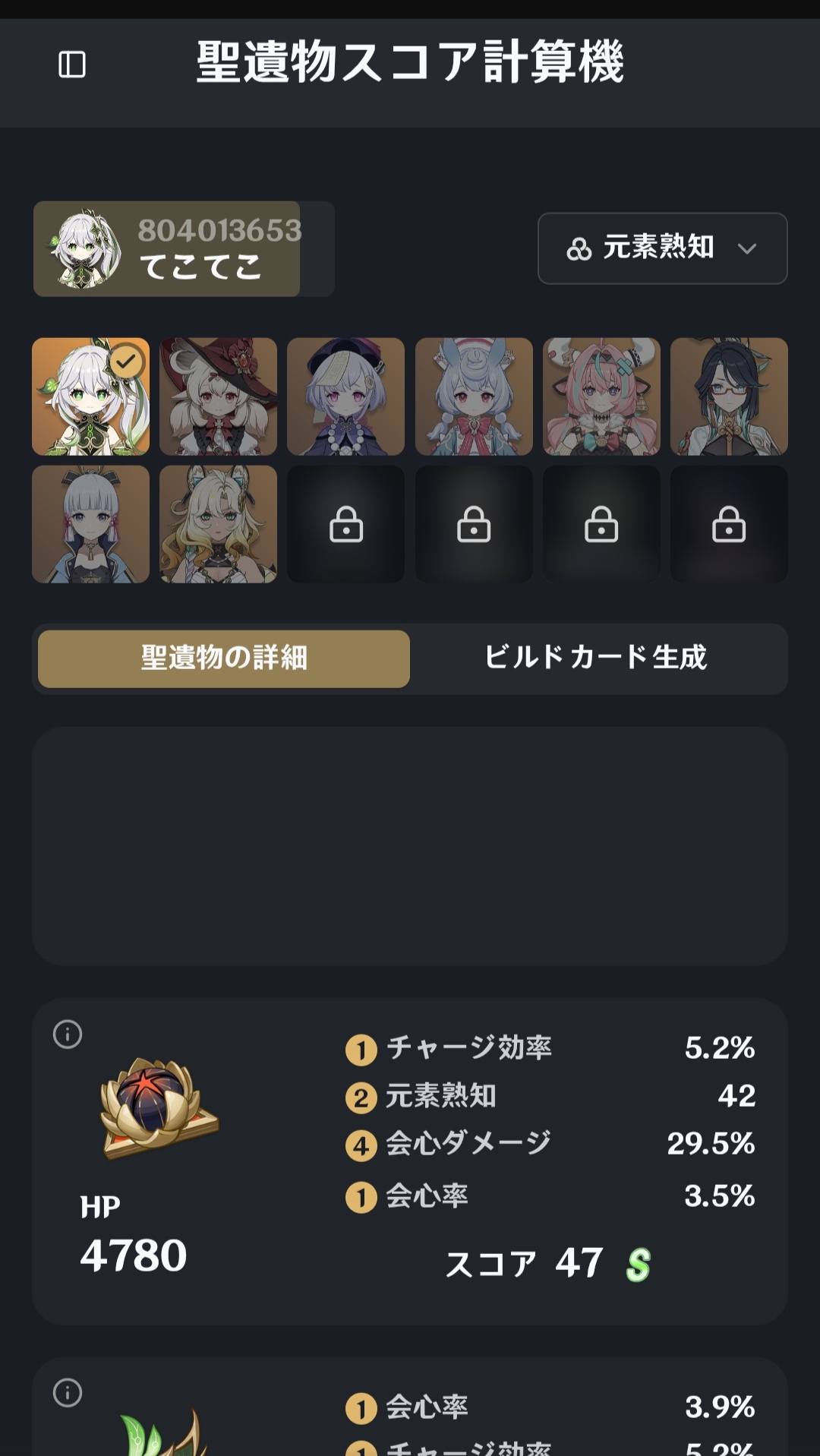The image size is (820, 1456).
Task: Select the pink-haired character portrait
Action: tap(601, 396)
